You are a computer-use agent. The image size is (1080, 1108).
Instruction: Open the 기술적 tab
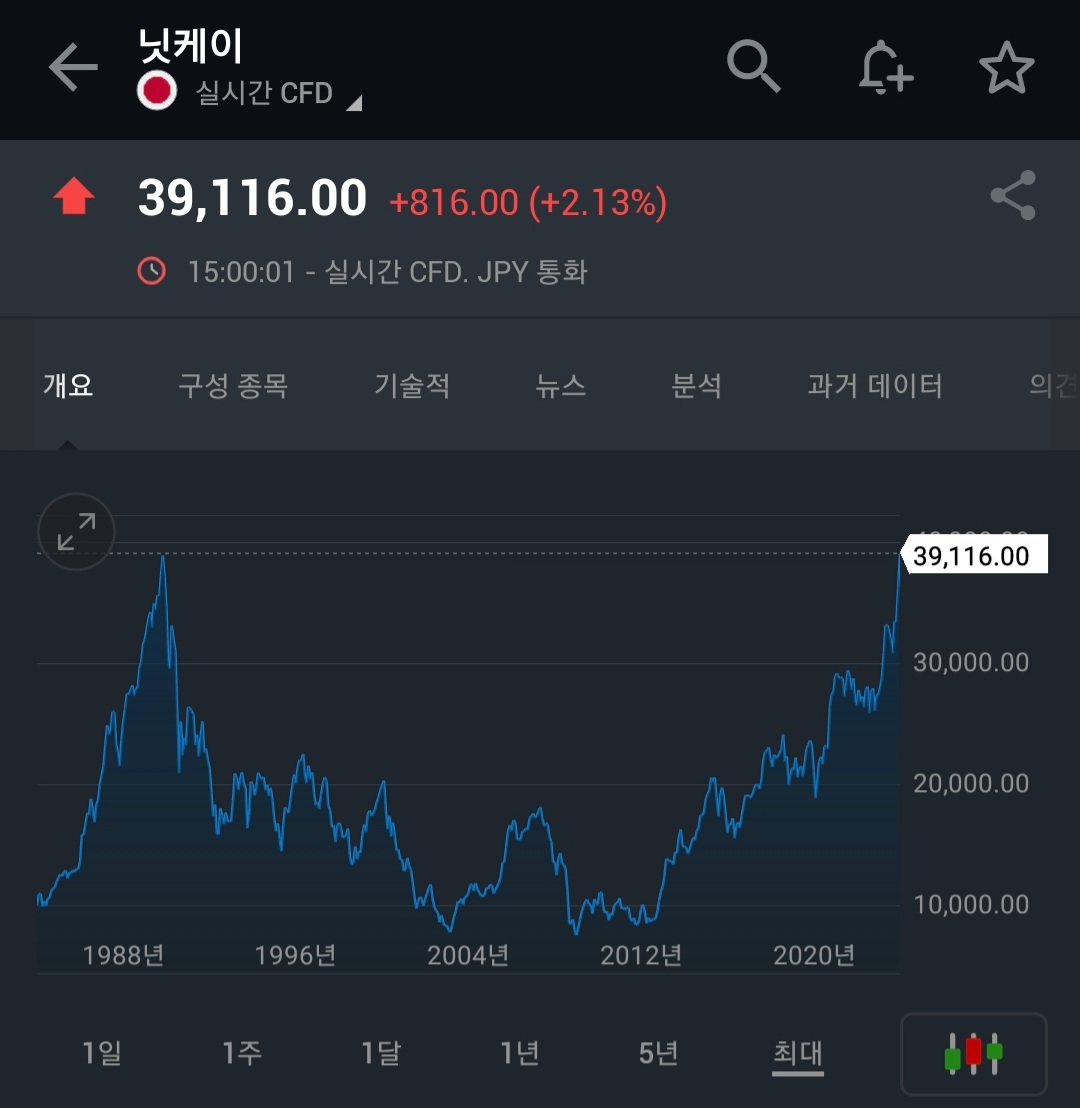point(412,386)
